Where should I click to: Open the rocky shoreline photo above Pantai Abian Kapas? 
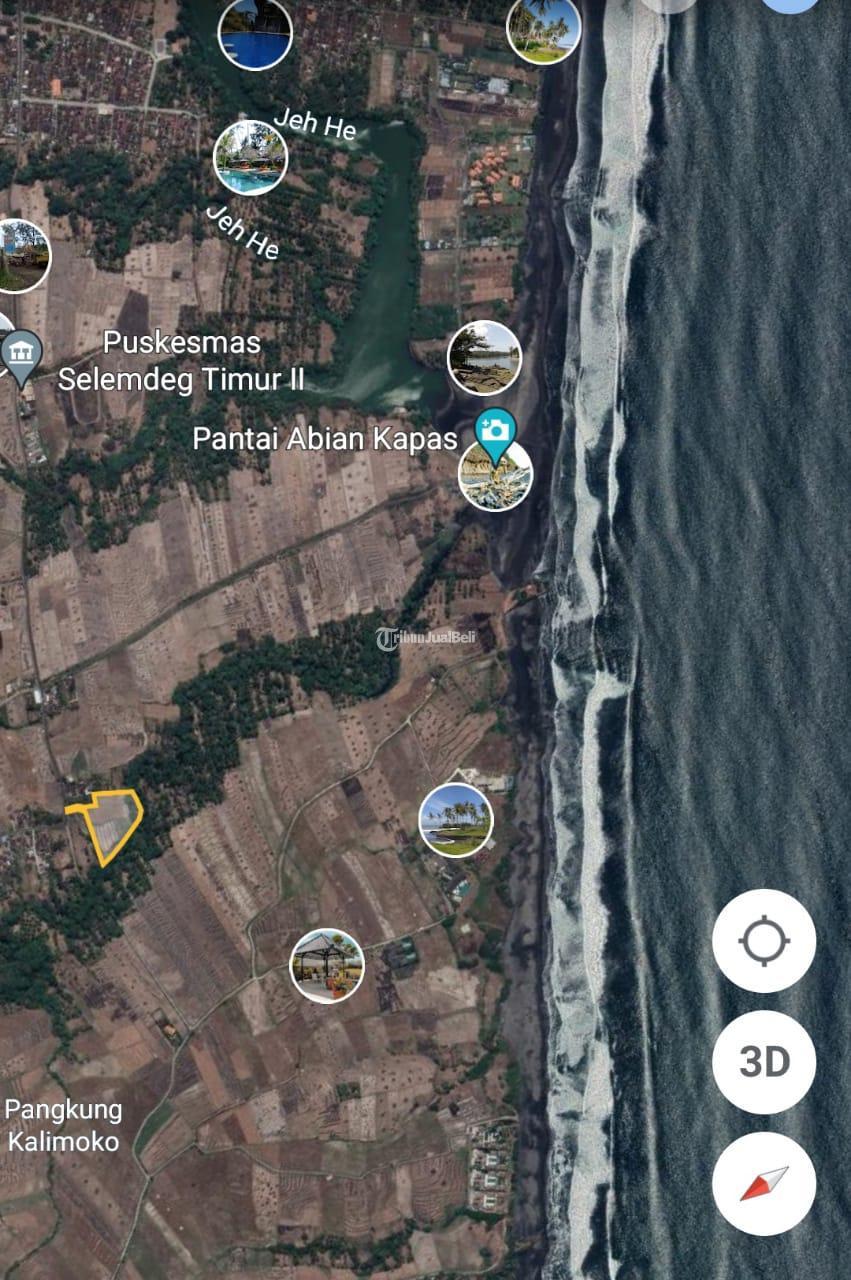(485, 357)
